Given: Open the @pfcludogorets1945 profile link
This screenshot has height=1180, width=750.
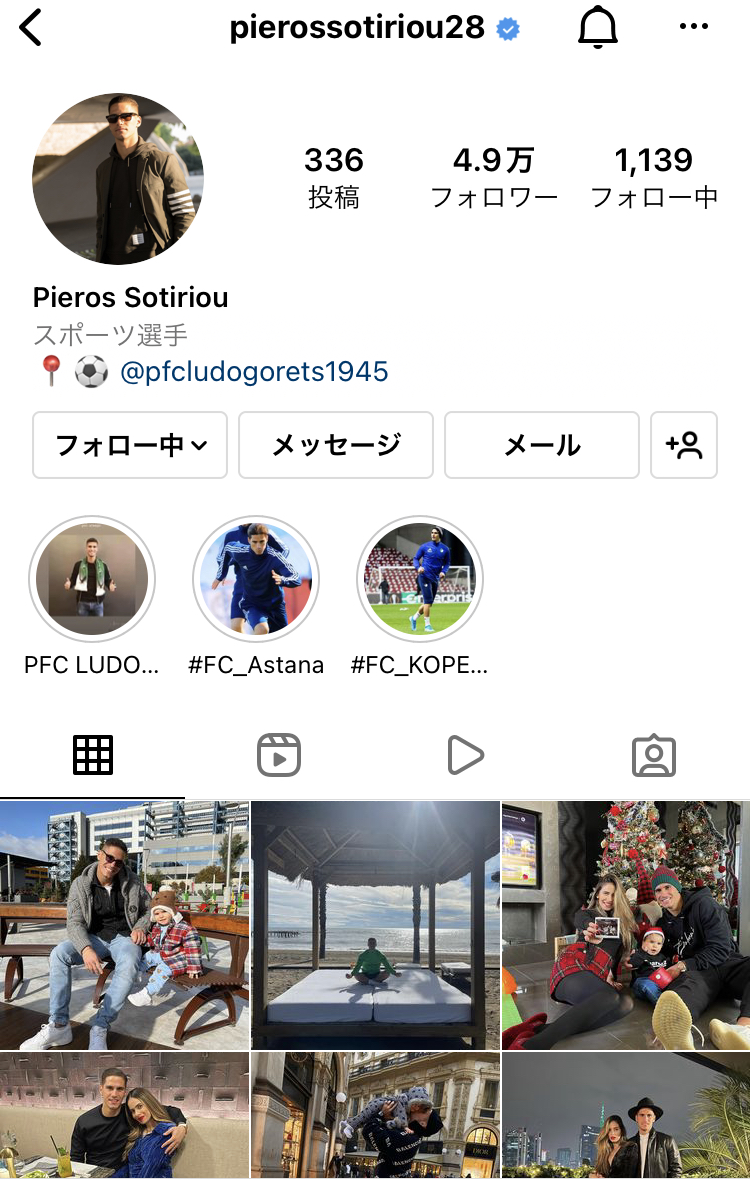Looking at the screenshot, I should click(x=254, y=372).
